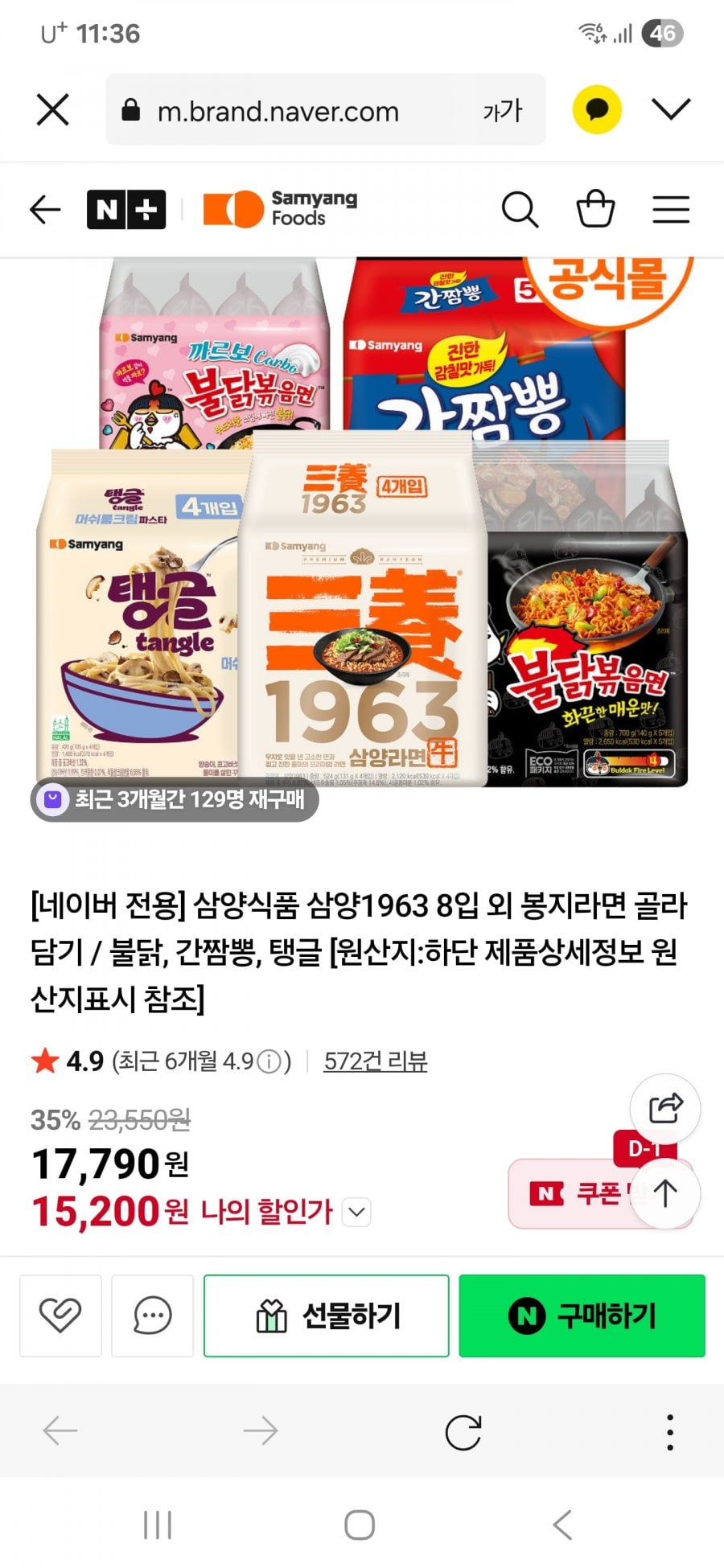The image size is (724, 1568).
Task: Open the shopping cart
Action: click(x=595, y=210)
